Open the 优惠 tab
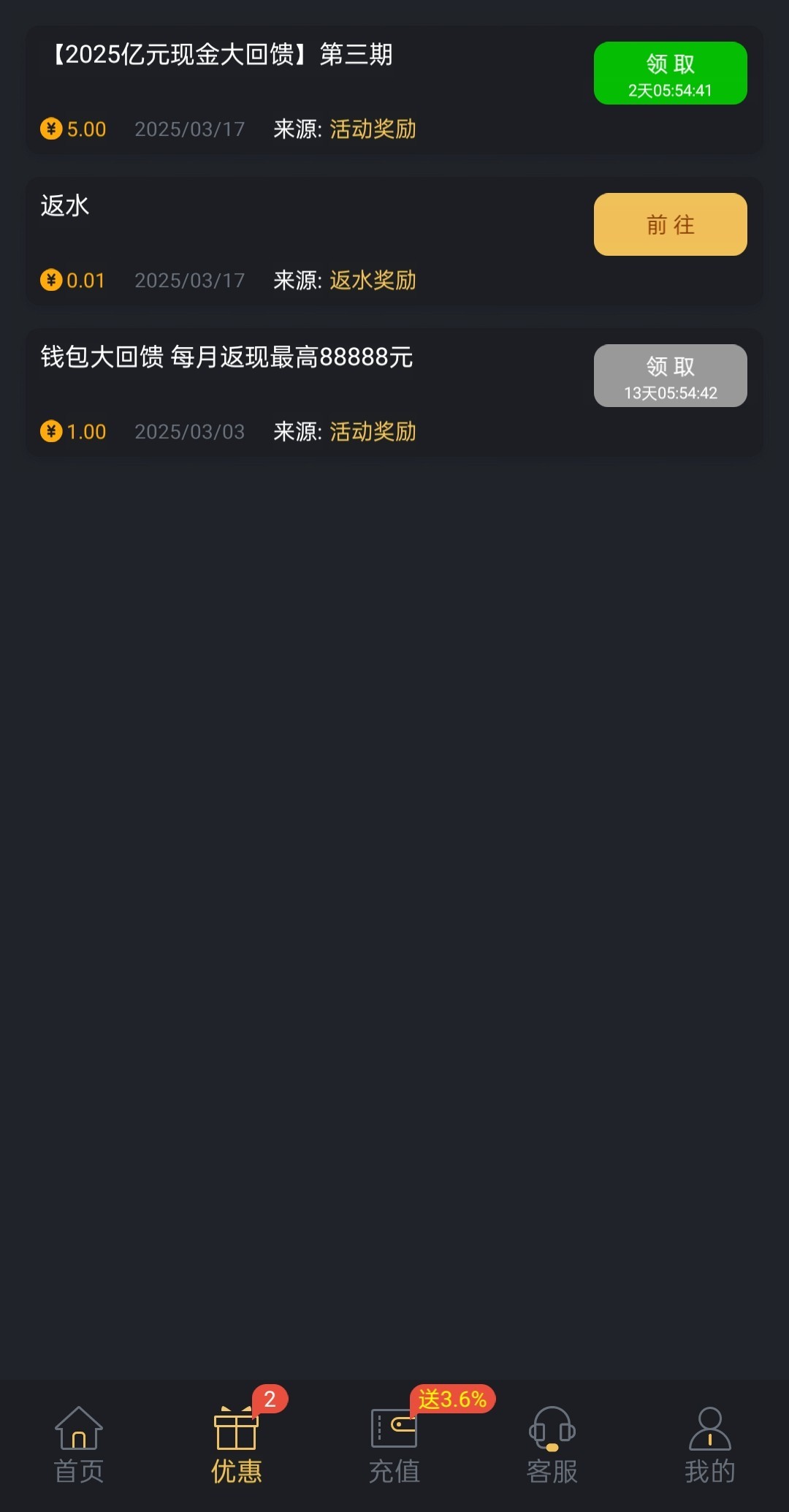The height and width of the screenshot is (1512, 789). coord(236,1445)
